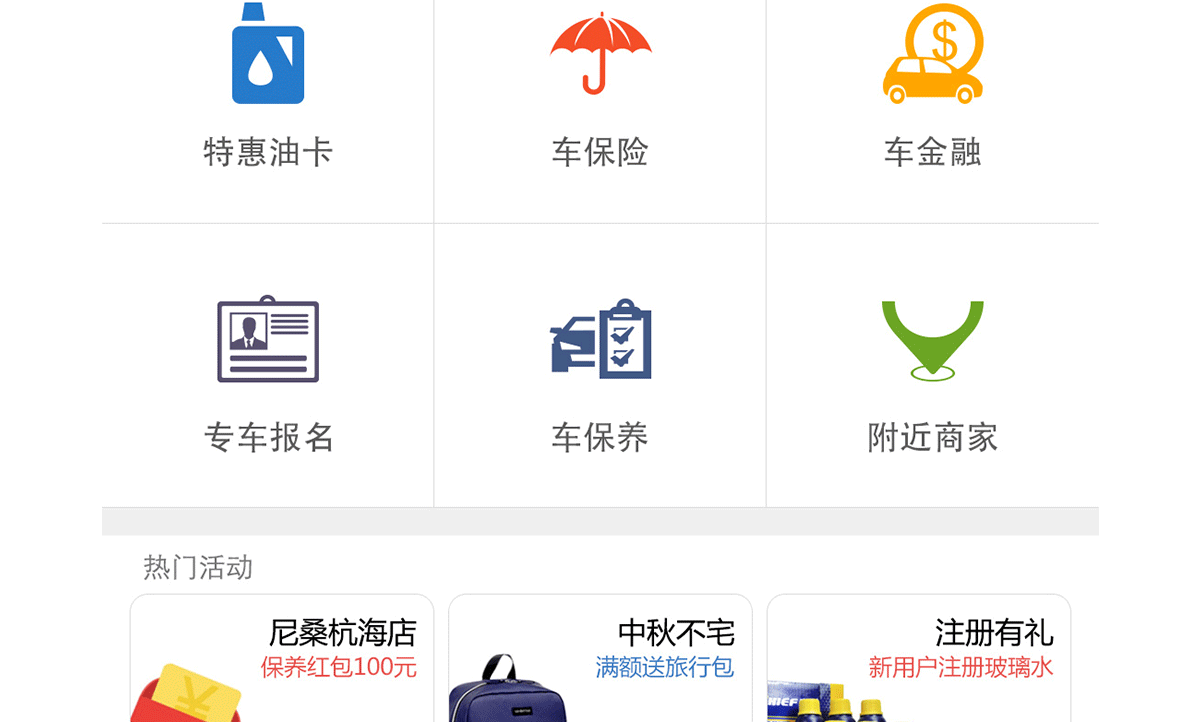Open the 尼桑杭海店 maintenance coupon card

pyautogui.click(x=282, y=658)
